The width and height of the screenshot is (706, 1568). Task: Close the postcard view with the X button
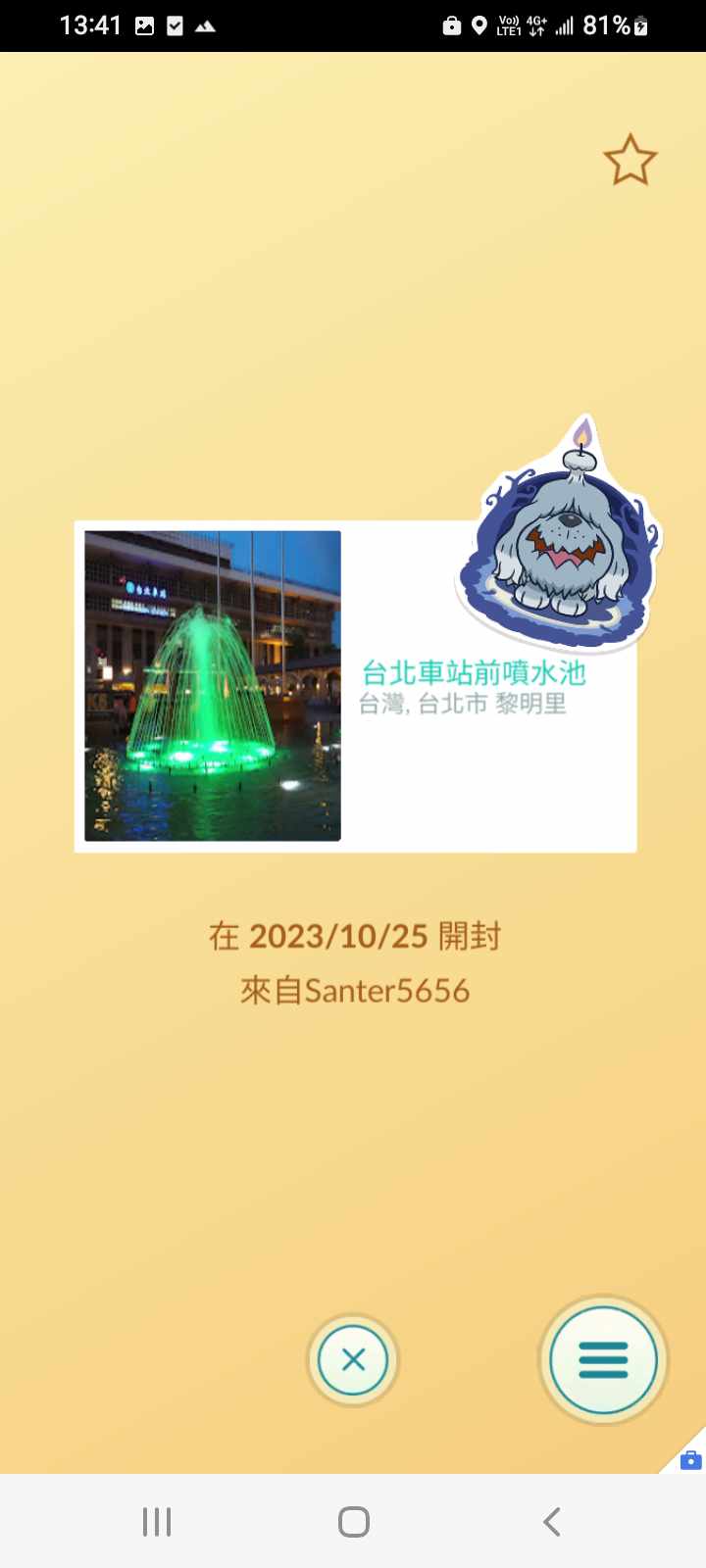[x=353, y=1359]
